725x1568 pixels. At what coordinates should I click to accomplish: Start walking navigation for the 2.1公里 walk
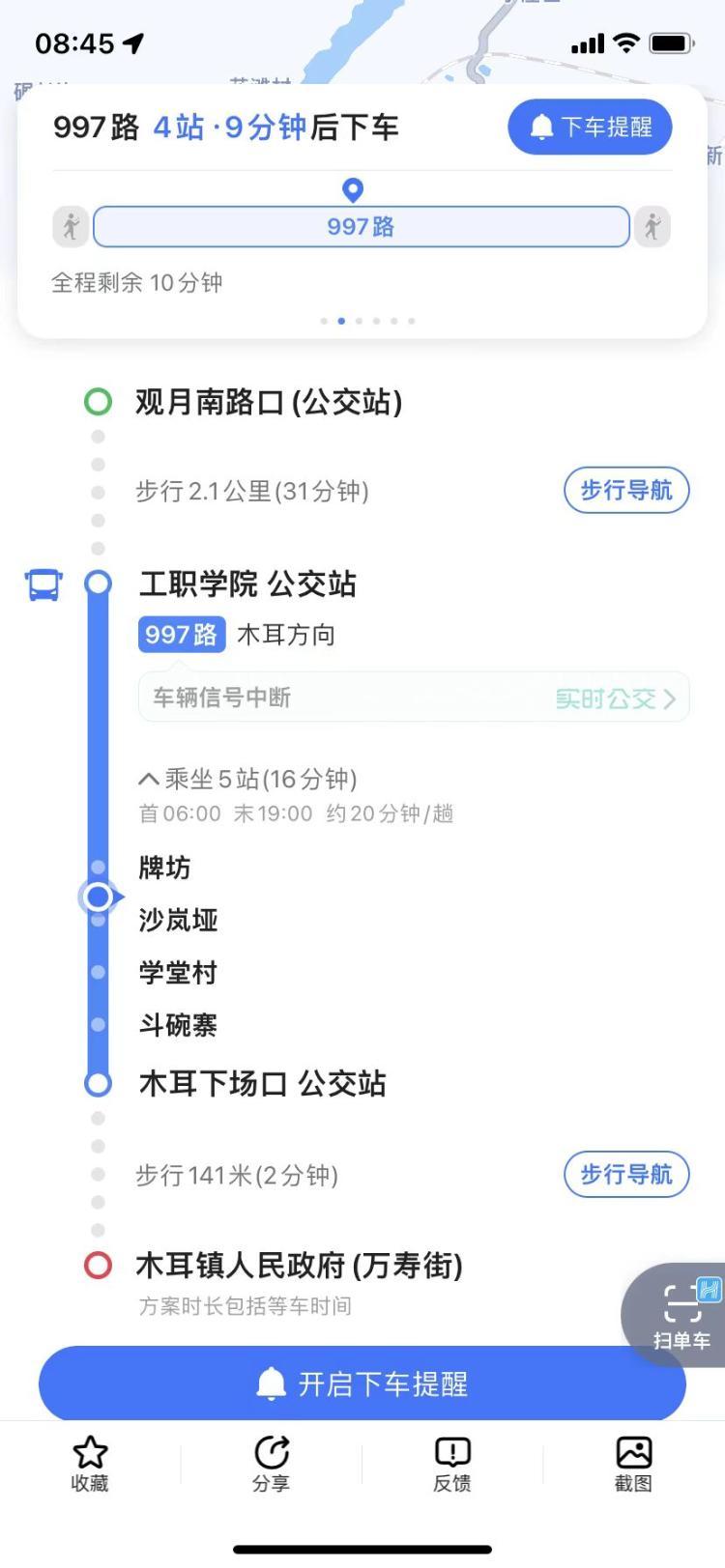(x=625, y=491)
